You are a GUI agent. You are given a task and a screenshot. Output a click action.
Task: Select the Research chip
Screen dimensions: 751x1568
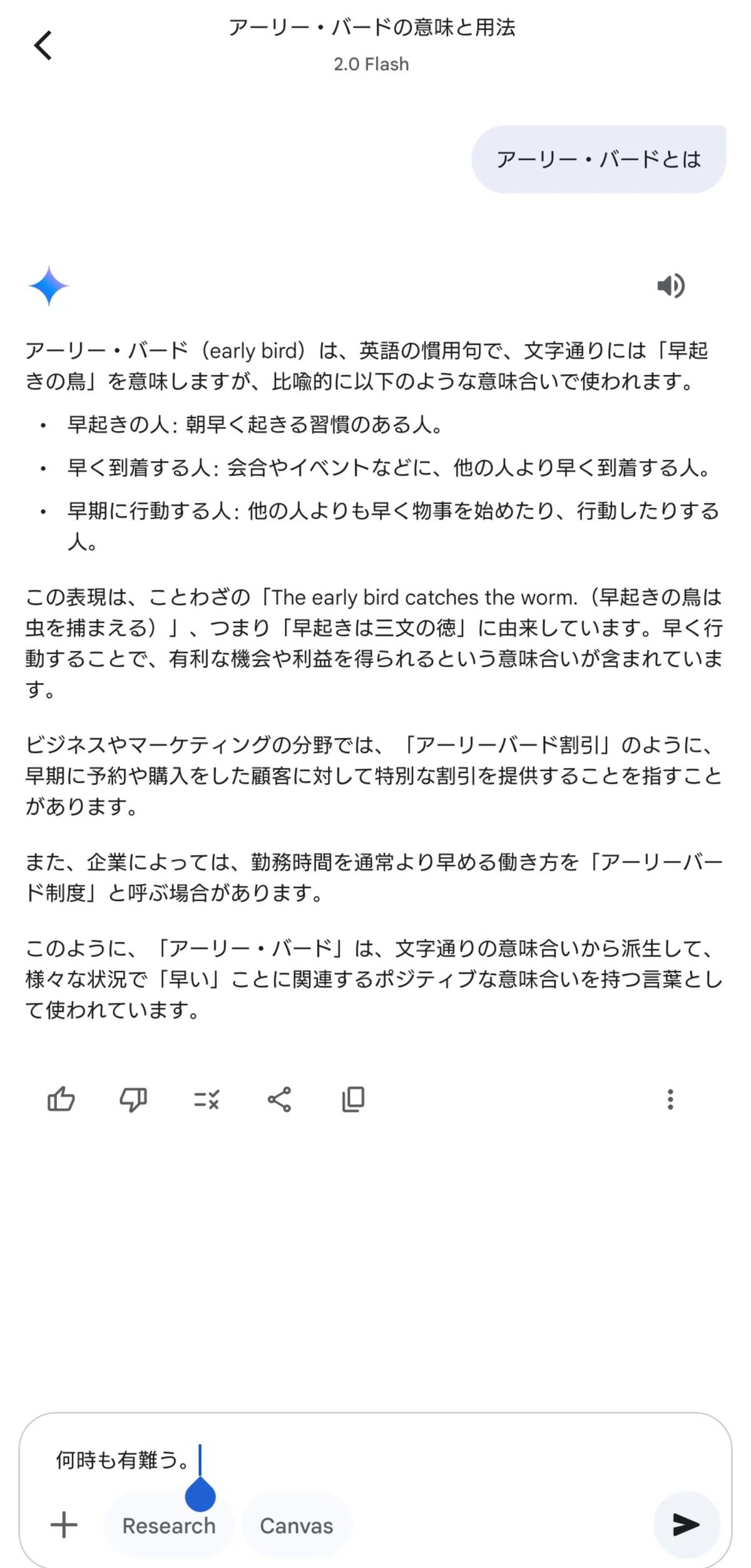click(x=169, y=1525)
